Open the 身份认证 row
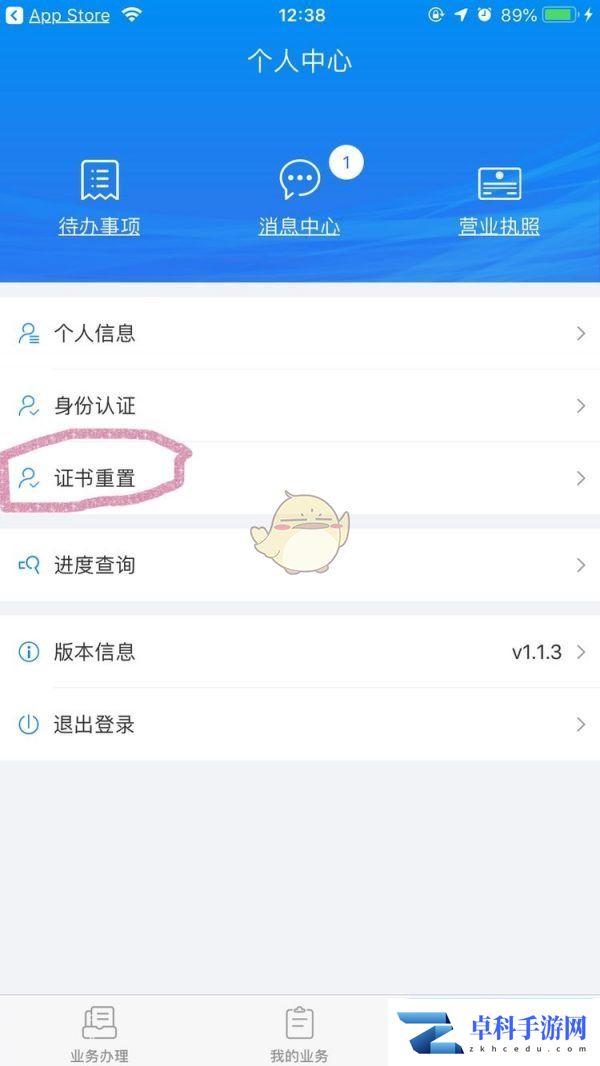Screen dimensions: 600x1066 [300, 406]
